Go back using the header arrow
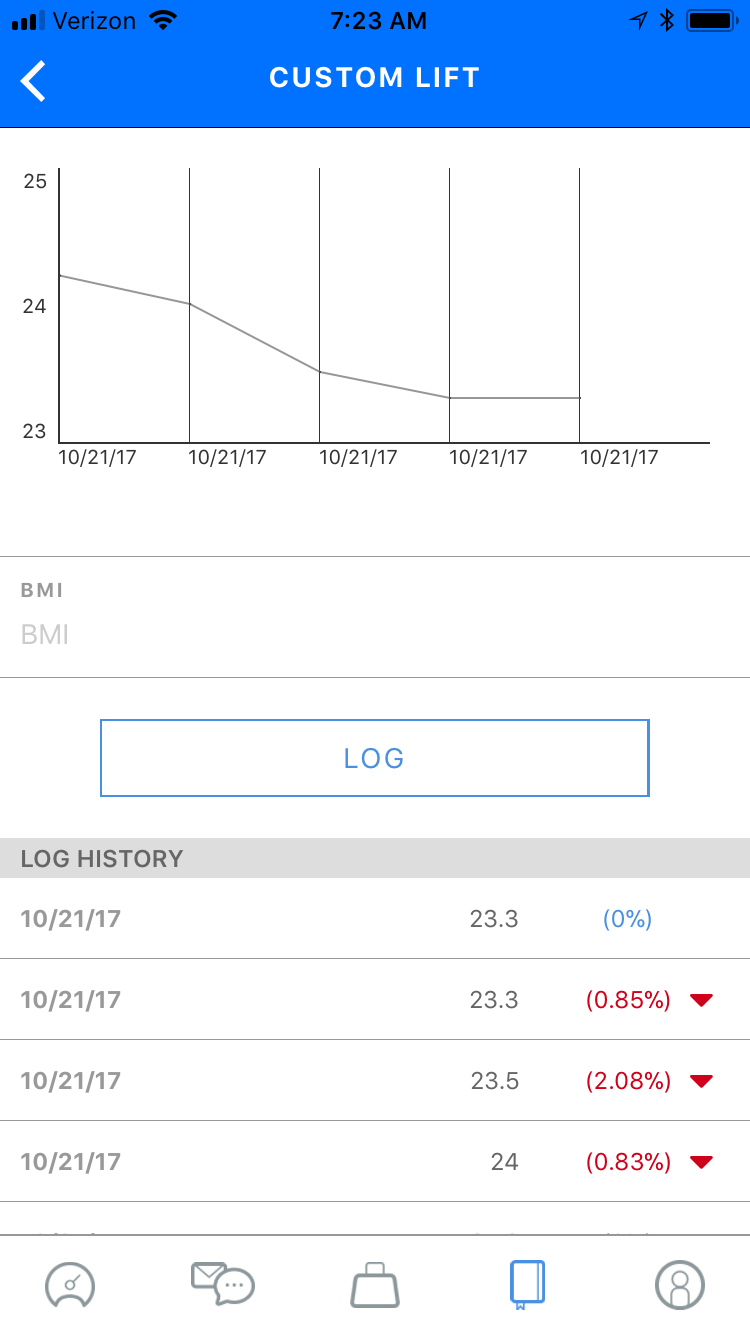Viewport: 750px width, 1334px height. (x=33, y=81)
